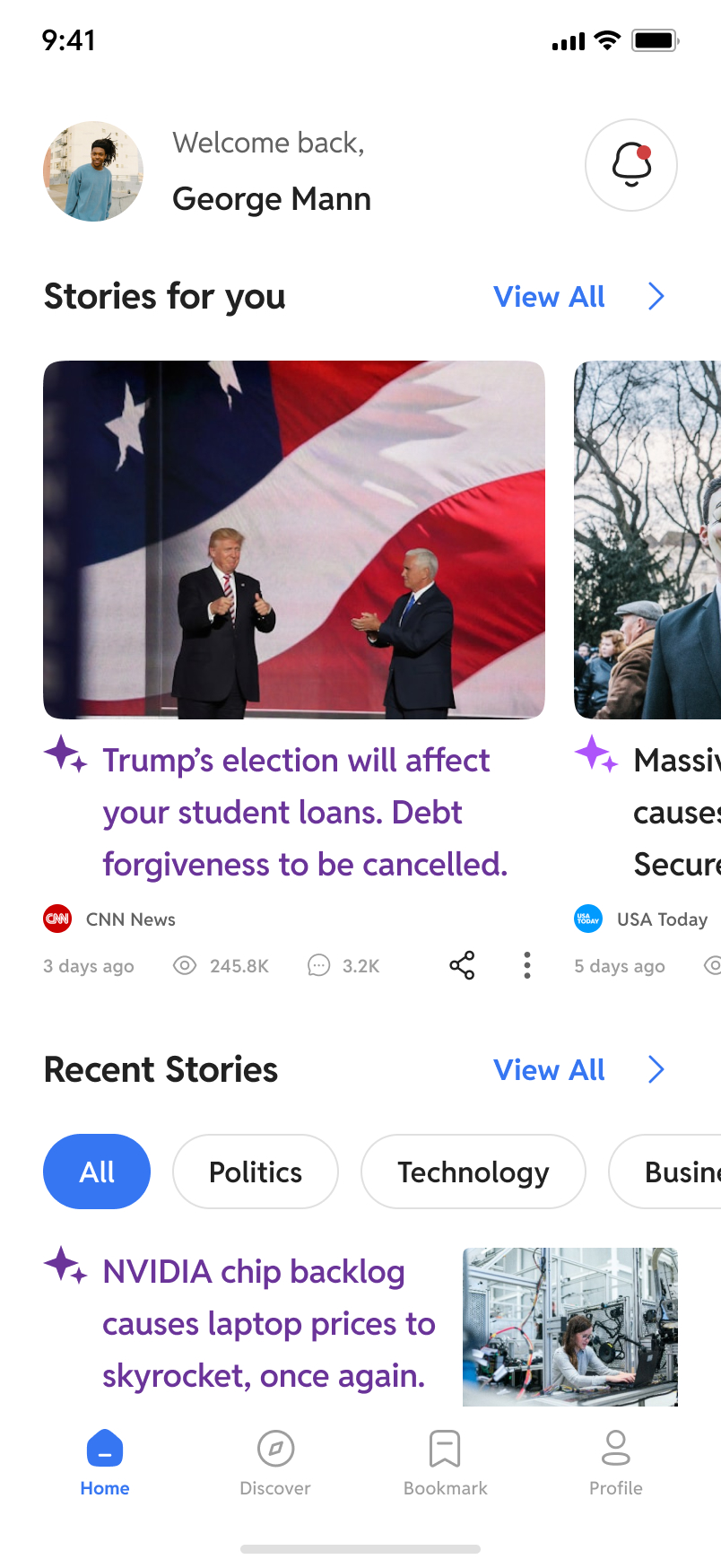View all Stories for you
The height and width of the screenshot is (1568, 721).
pyautogui.click(x=578, y=297)
